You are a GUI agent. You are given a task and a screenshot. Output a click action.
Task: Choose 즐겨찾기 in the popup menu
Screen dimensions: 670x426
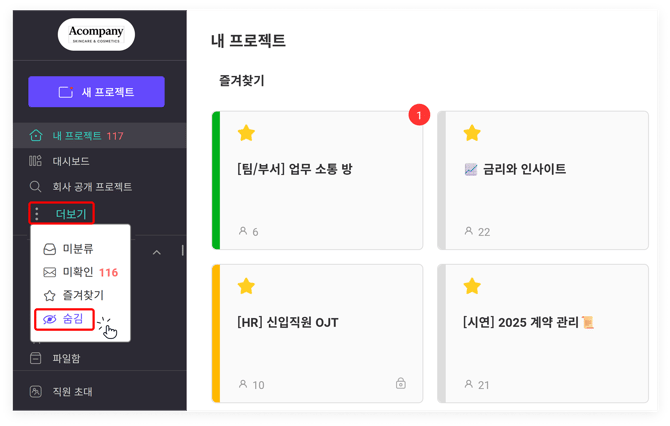pyautogui.click(x=82, y=295)
